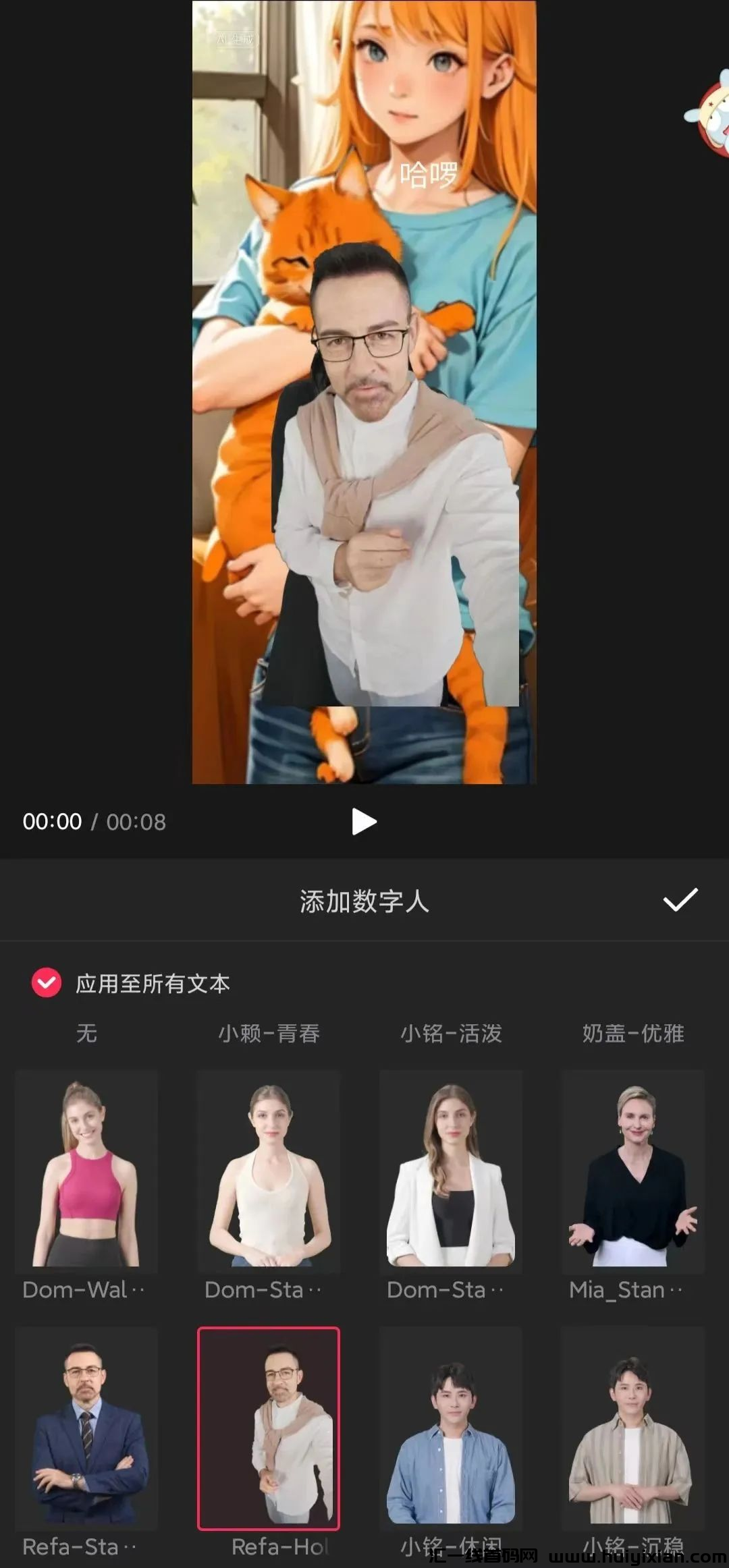Select the Dom-Wal avatar in pink top
This screenshot has height=1568, width=729.
coord(86,1174)
